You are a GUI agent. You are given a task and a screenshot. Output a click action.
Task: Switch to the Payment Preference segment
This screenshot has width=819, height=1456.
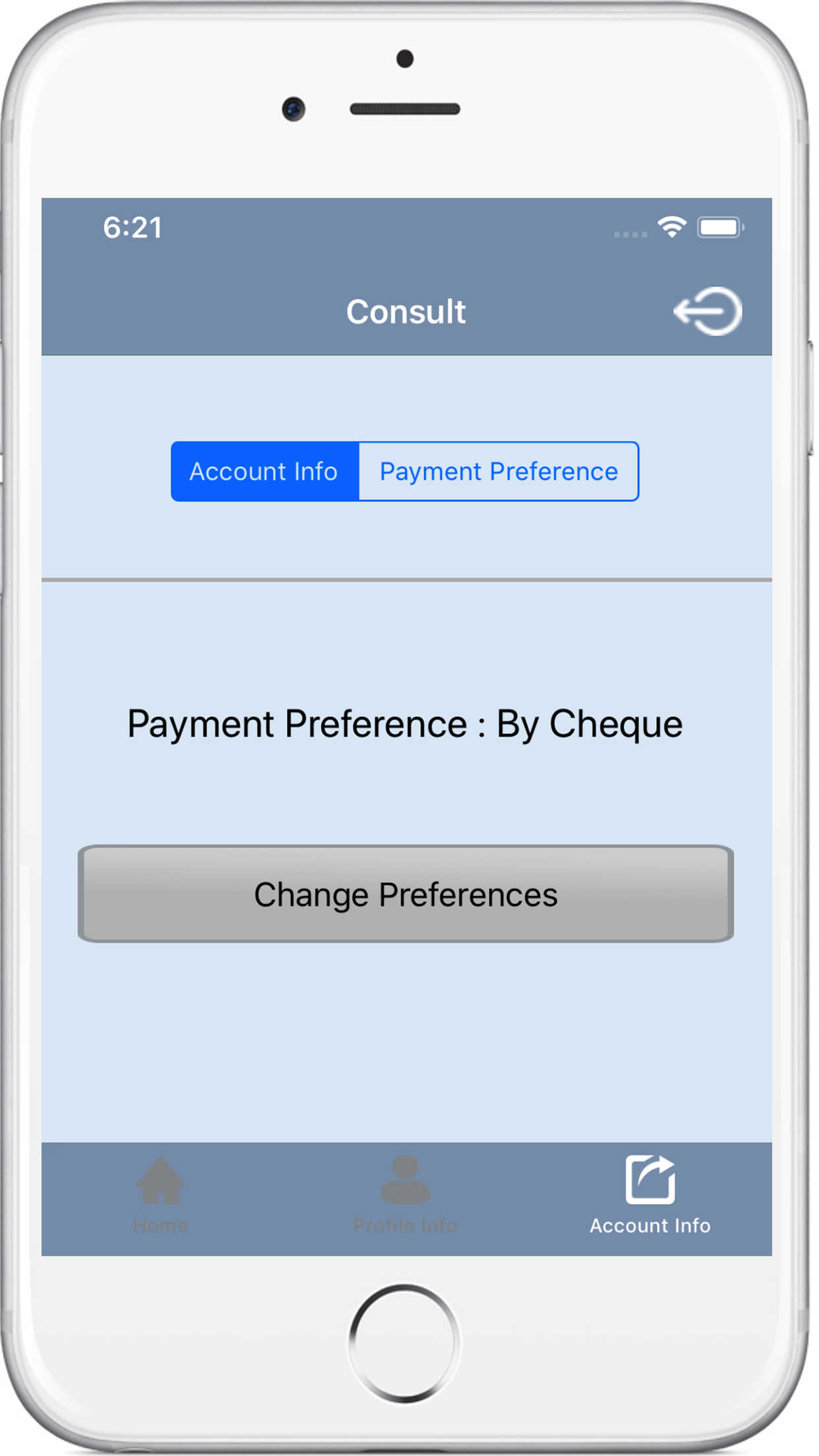[499, 471]
